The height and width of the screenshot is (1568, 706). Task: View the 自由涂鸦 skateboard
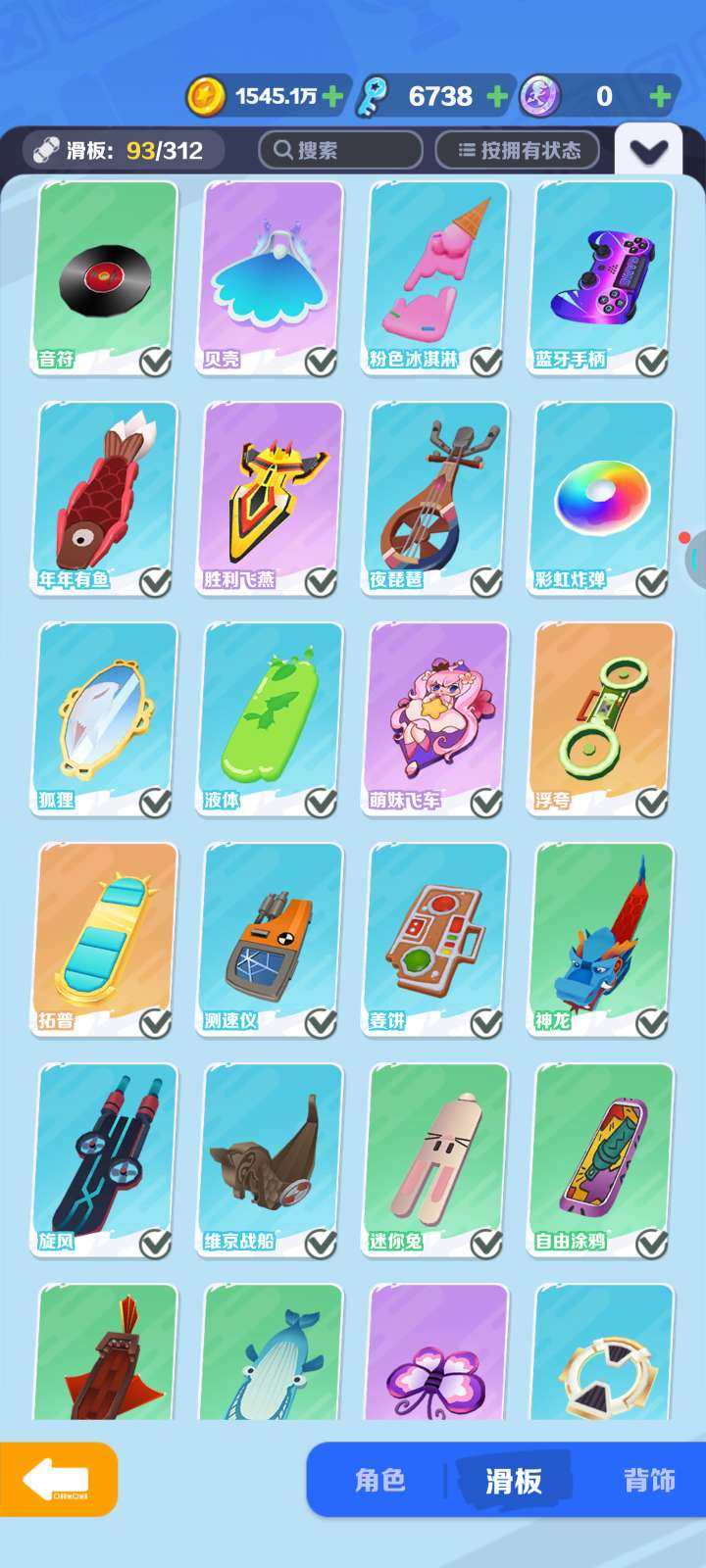click(x=603, y=1158)
